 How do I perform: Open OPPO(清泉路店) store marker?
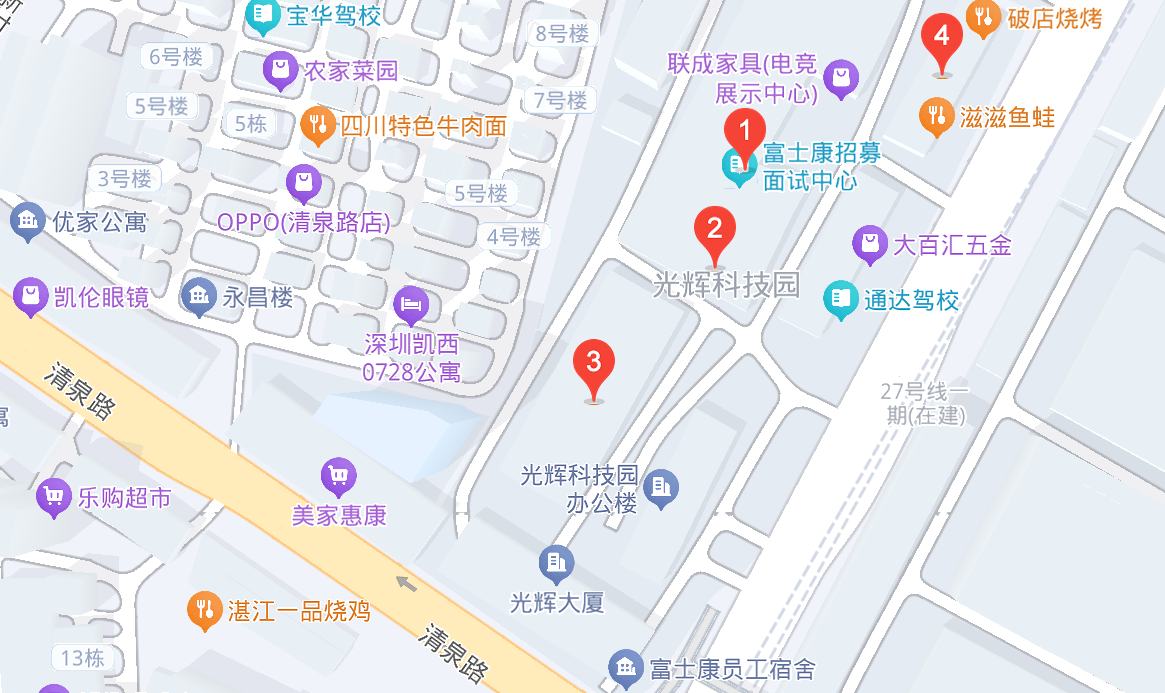point(303,183)
